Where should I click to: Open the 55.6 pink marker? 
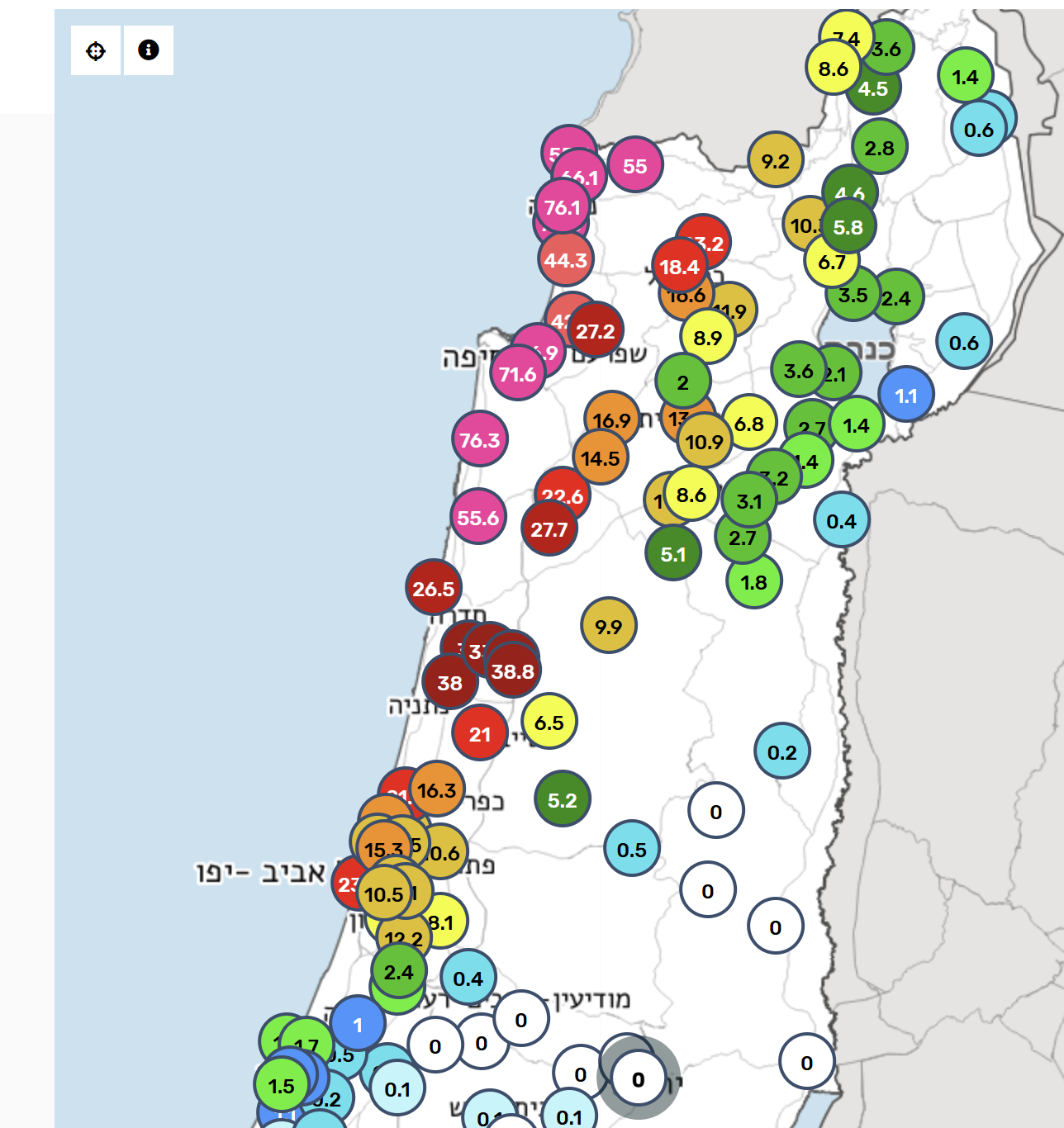click(478, 518)
